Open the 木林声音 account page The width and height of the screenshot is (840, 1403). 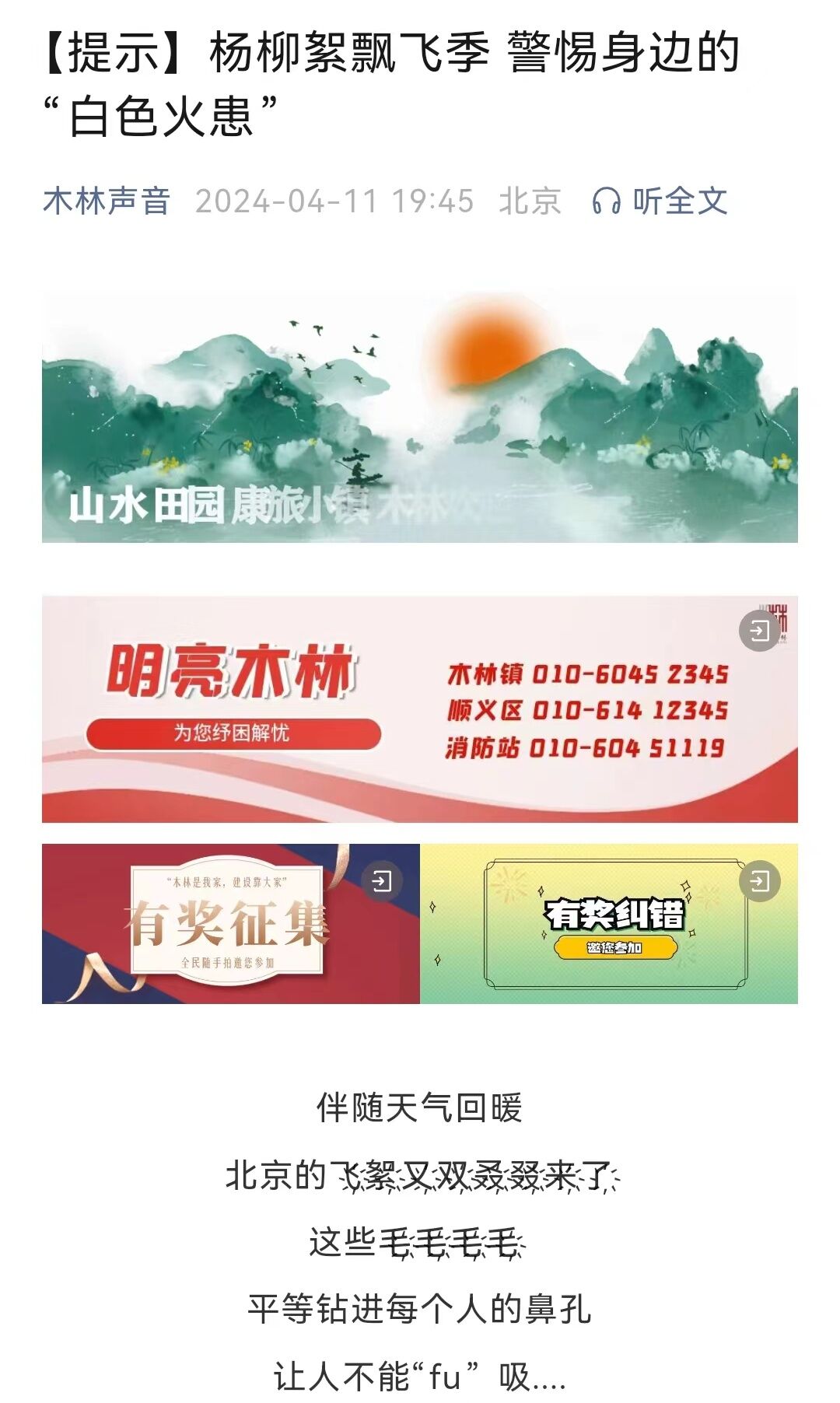(107, 201)
